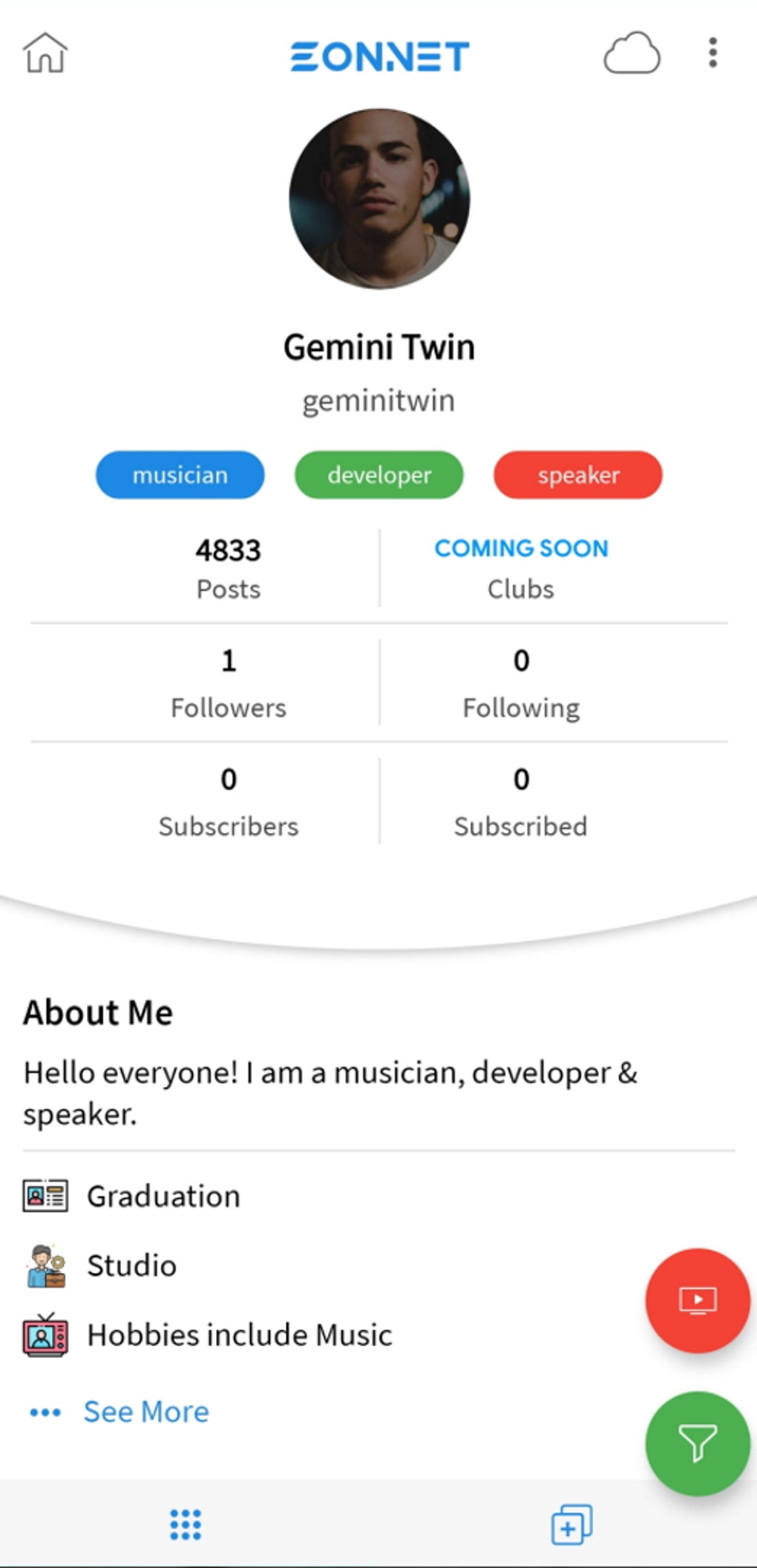Click the Graduation ID card icon
This screenshot has width=757, height=1568.
tap(45, 1194)
